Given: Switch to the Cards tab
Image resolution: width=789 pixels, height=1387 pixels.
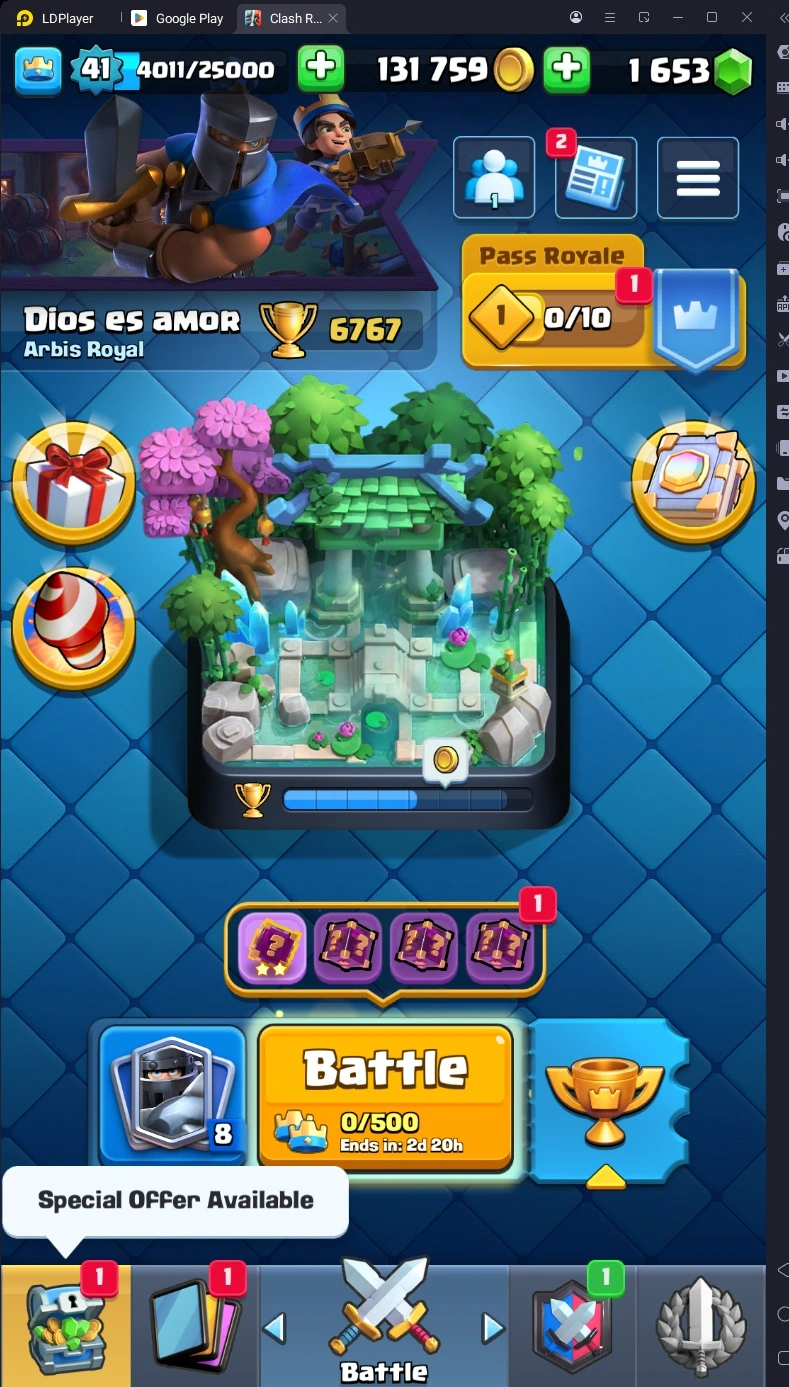Looking at the screenshot, I should 194,1326.
